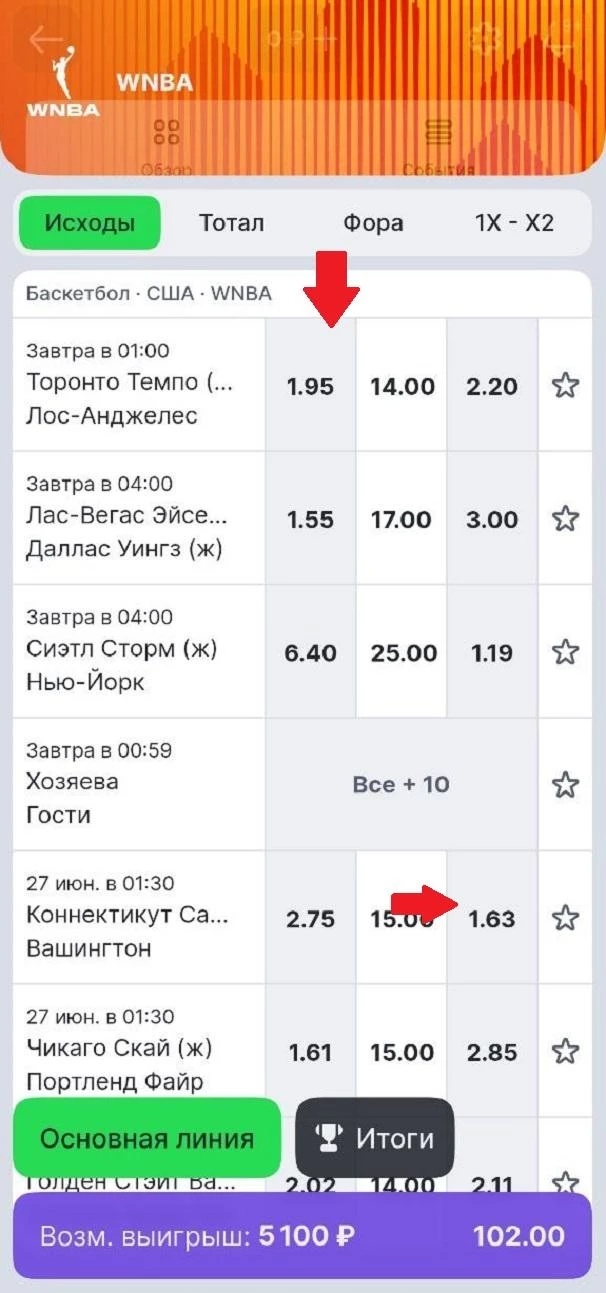Tap odds 1.19 for Нью-Йорк

(x=492, y=652)
